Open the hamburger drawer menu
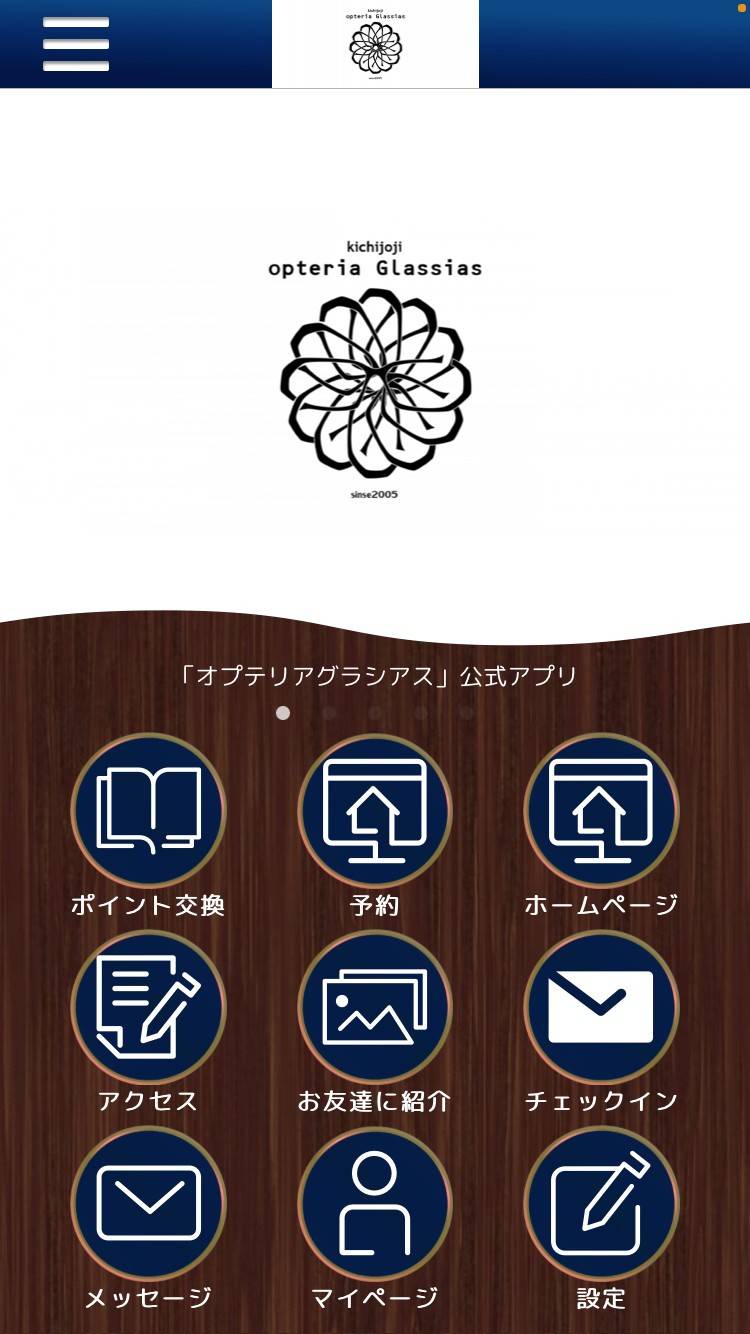This screenshot has width=750, height=1334. click(76, 44)
